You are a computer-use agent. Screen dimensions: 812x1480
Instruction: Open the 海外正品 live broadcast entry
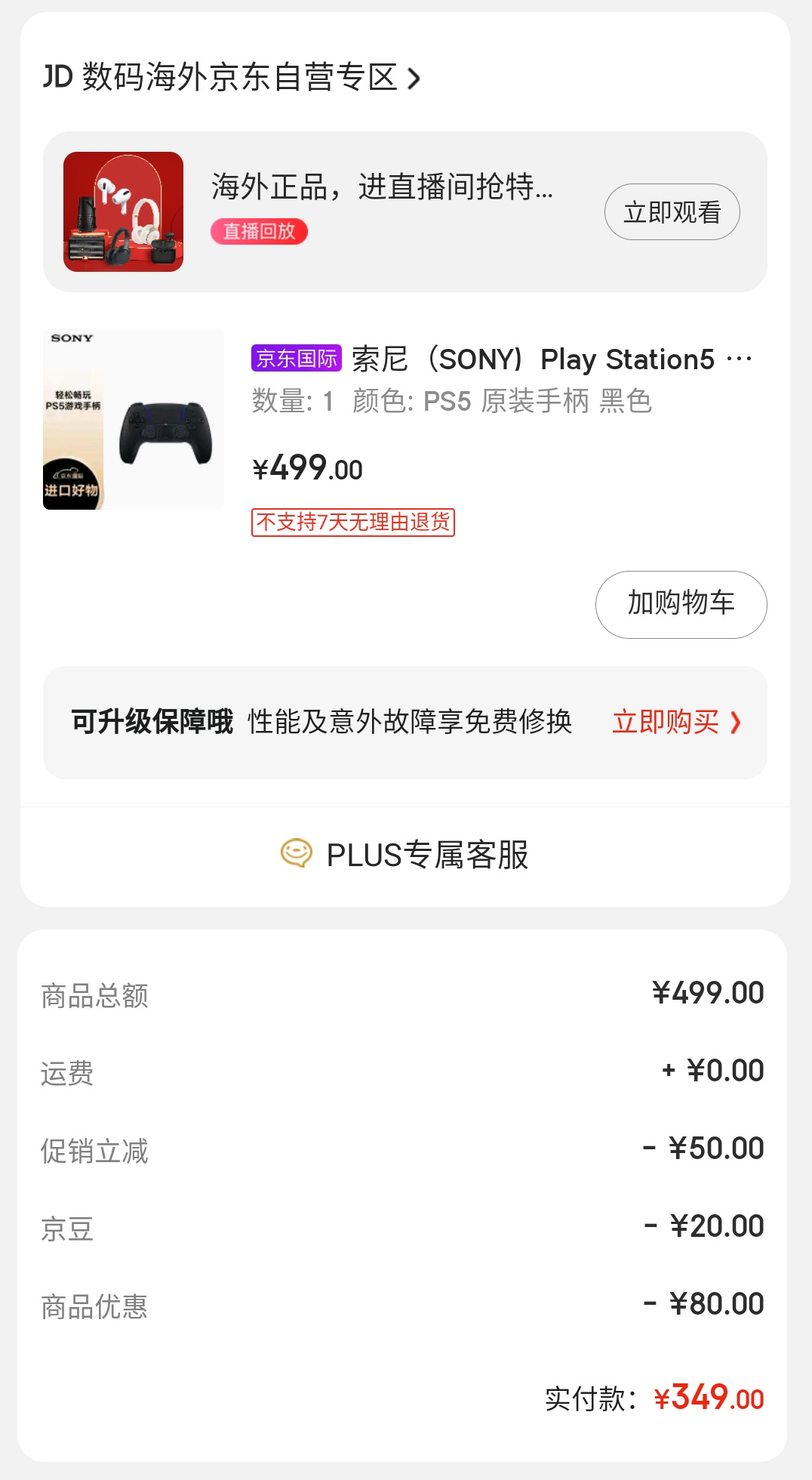380,191
